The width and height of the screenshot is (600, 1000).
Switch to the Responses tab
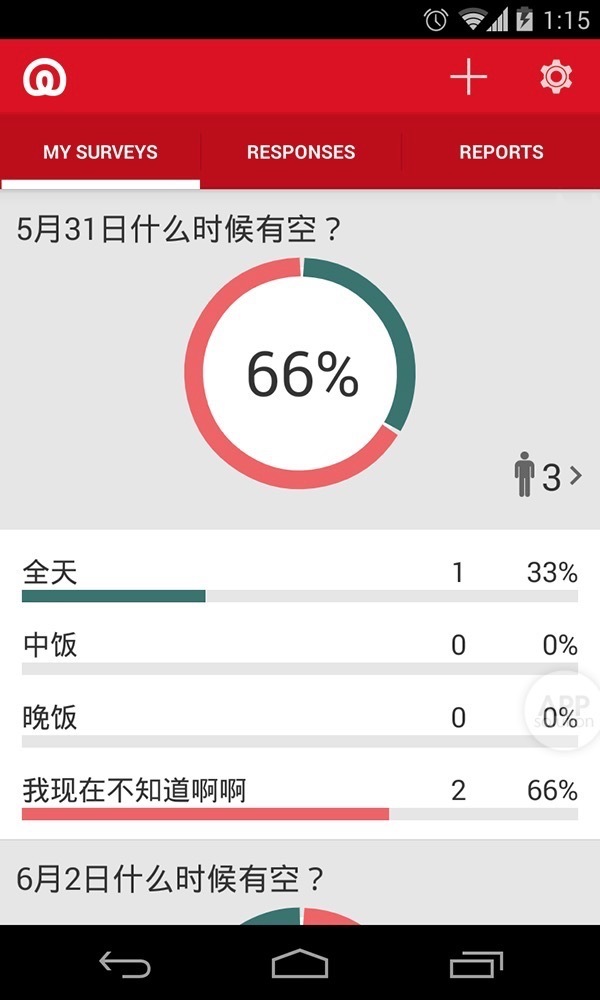301,153
